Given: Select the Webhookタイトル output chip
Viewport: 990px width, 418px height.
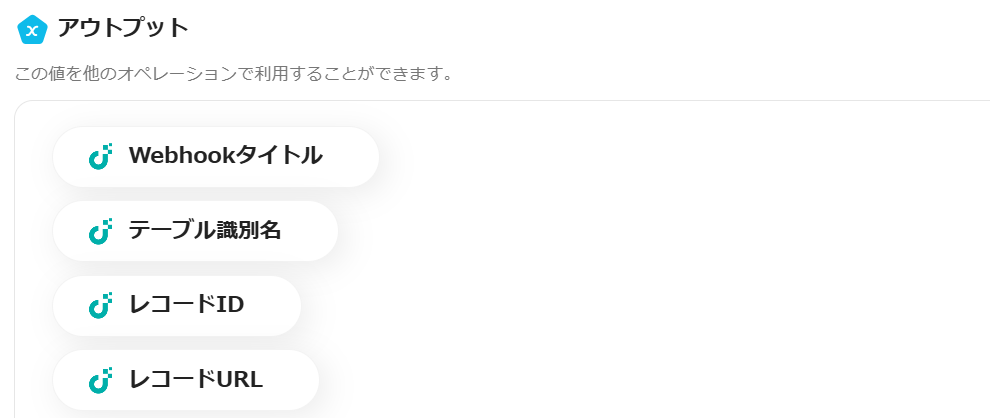Looking at the screenshot, I should click(216, 156).
